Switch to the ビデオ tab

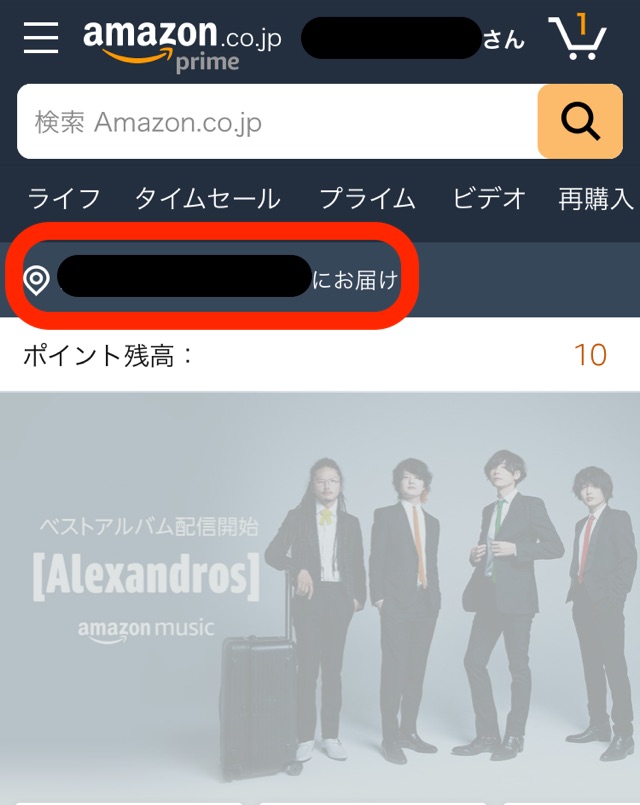[x=489, y=198]
